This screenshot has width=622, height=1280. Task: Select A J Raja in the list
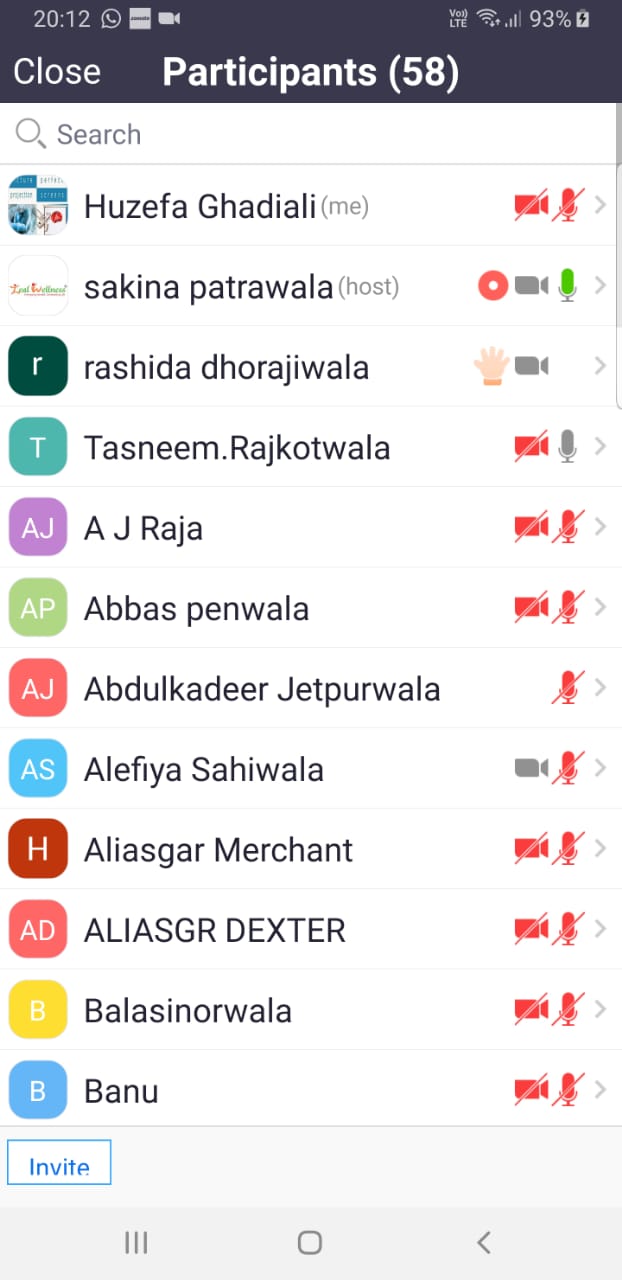308,527
